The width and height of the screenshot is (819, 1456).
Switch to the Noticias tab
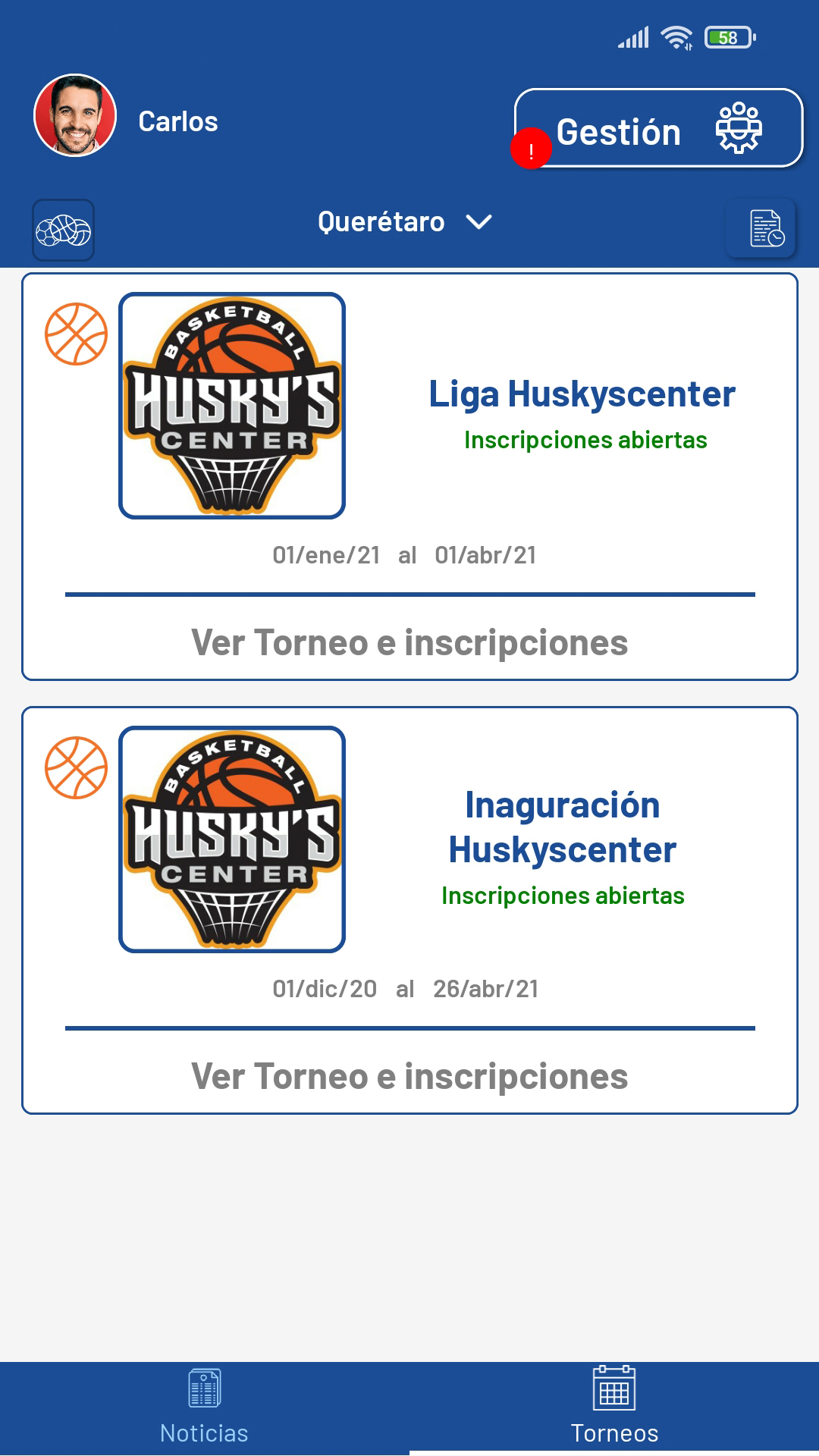(x=204, y=1408)
